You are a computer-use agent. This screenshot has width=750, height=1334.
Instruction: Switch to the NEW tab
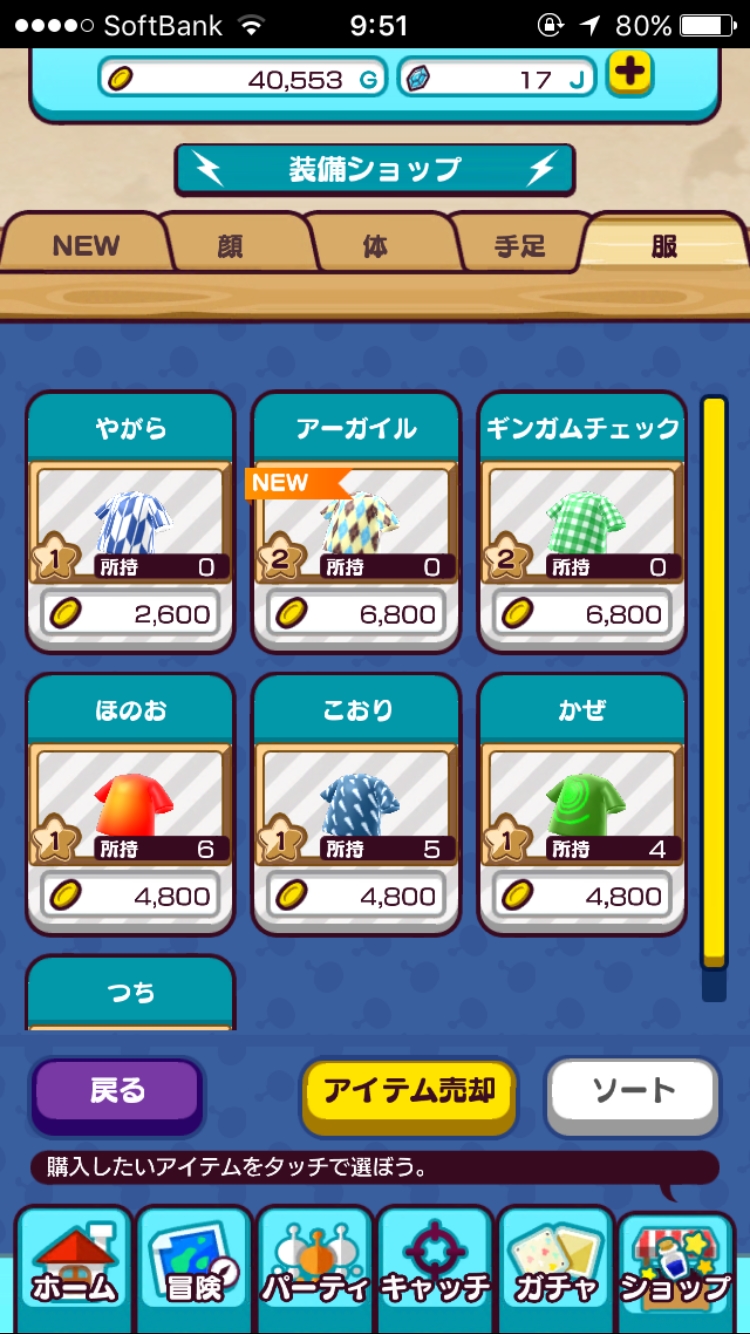(x=85, y=245)
